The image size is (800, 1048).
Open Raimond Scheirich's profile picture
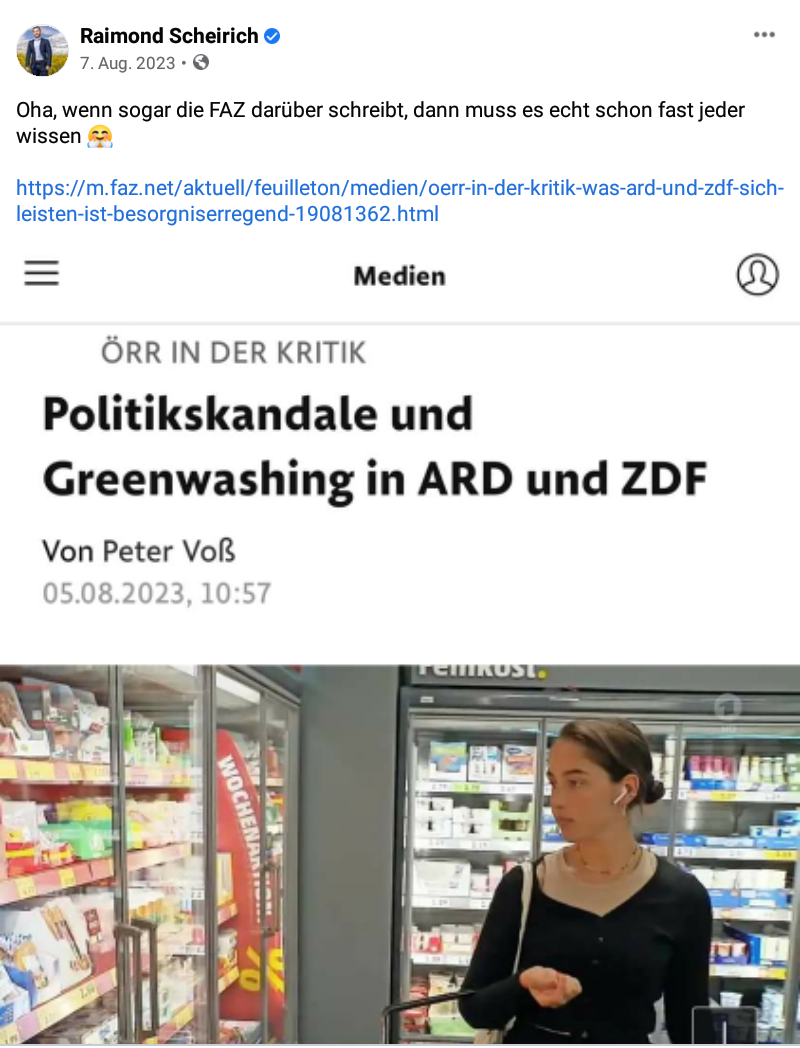[x=42, y=50]
